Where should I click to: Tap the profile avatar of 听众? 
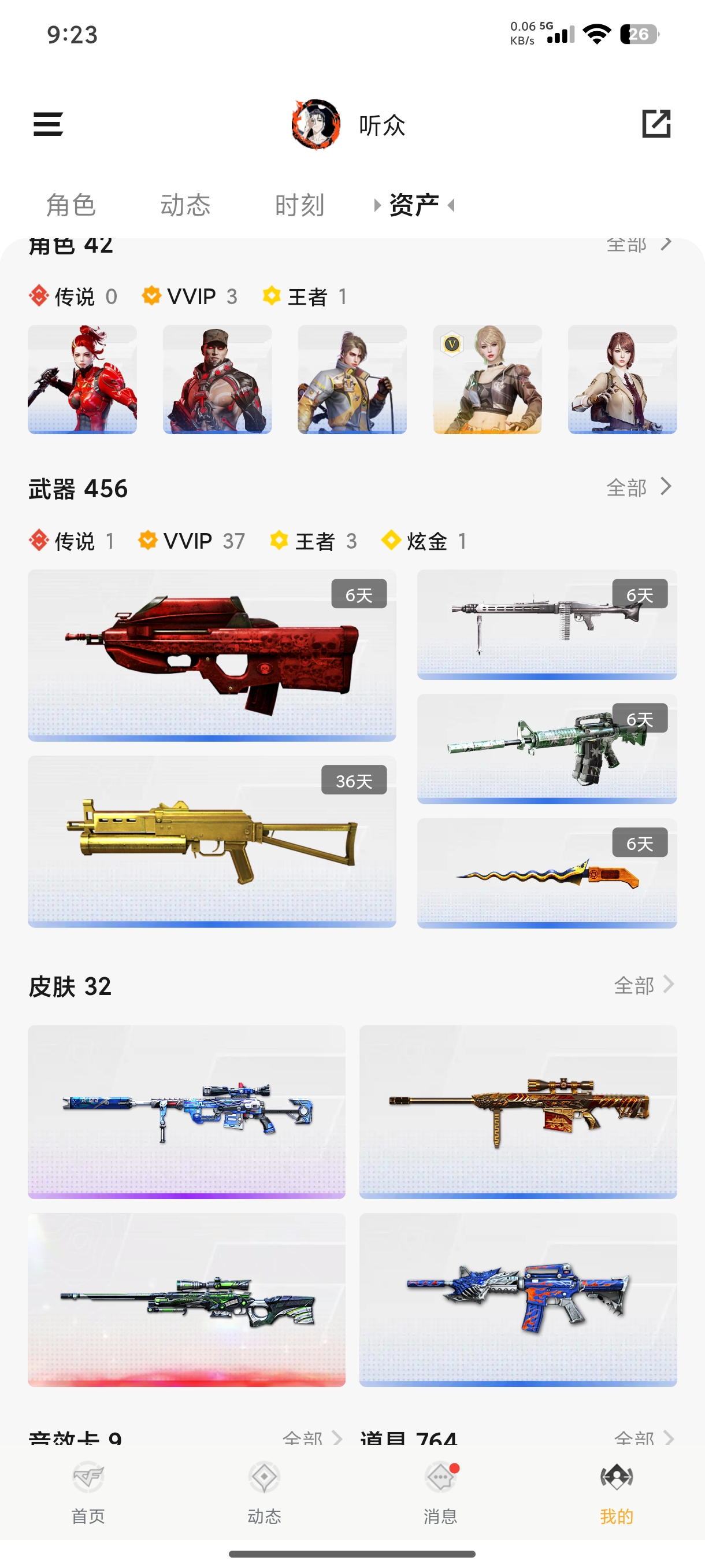316,124
